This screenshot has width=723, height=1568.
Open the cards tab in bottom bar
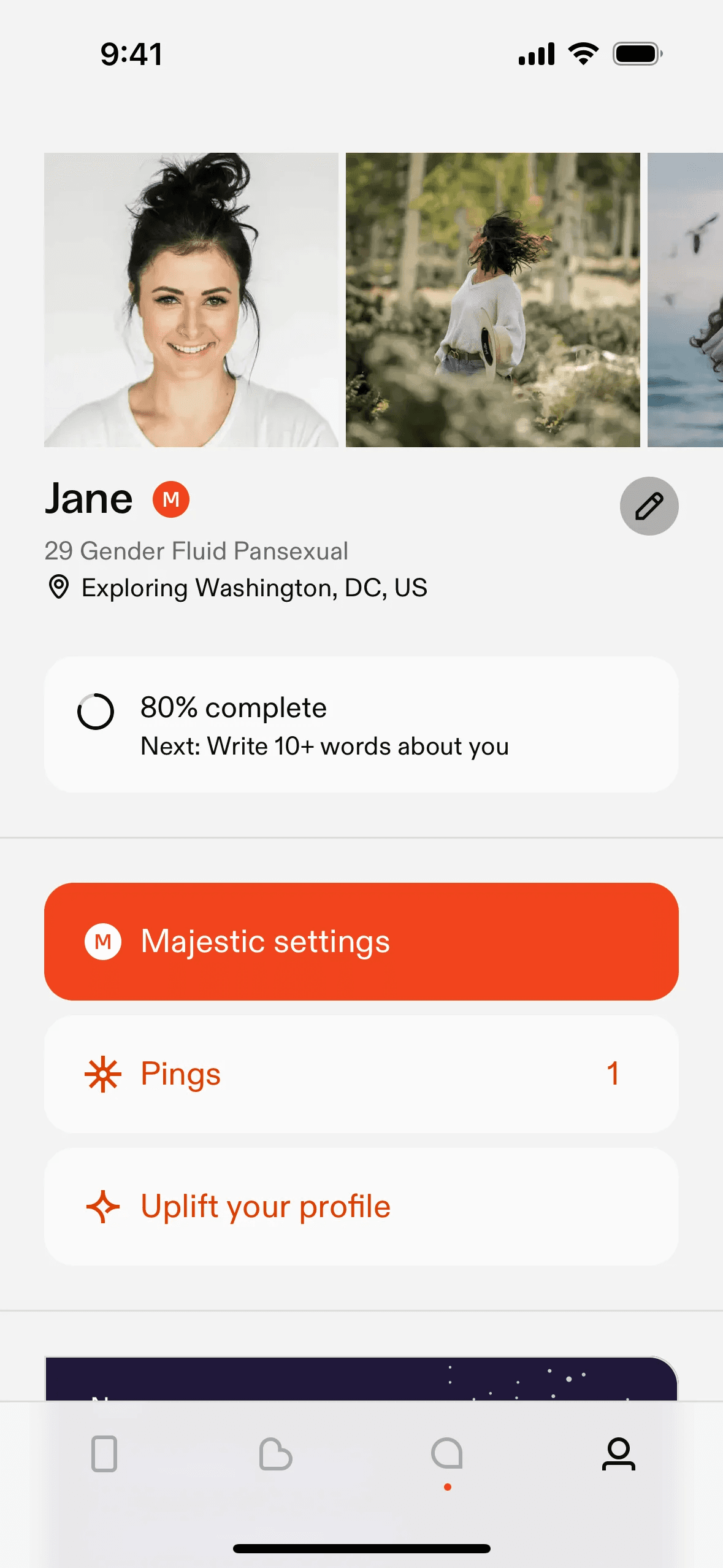click(x=104, y=1454)
